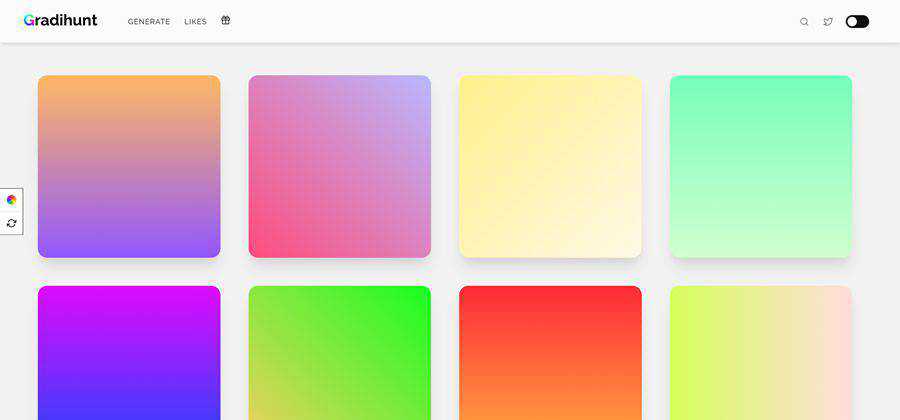Open the search icon
This screenshot has width=900, height=420.
click(x=804, y=21)
